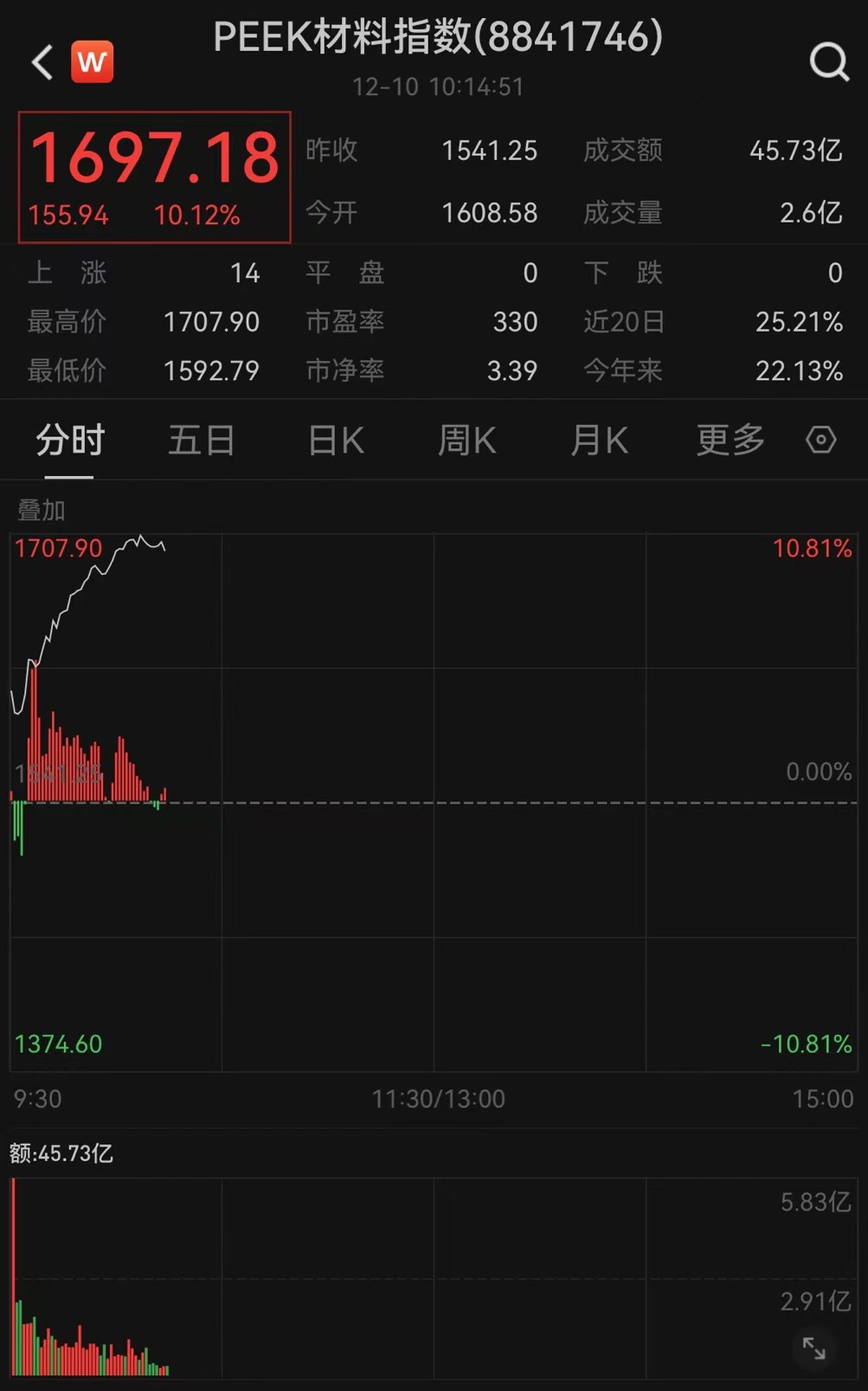Expand the chart to fullscreen
The image size is (868, 1391).
tap(814, 1348)
